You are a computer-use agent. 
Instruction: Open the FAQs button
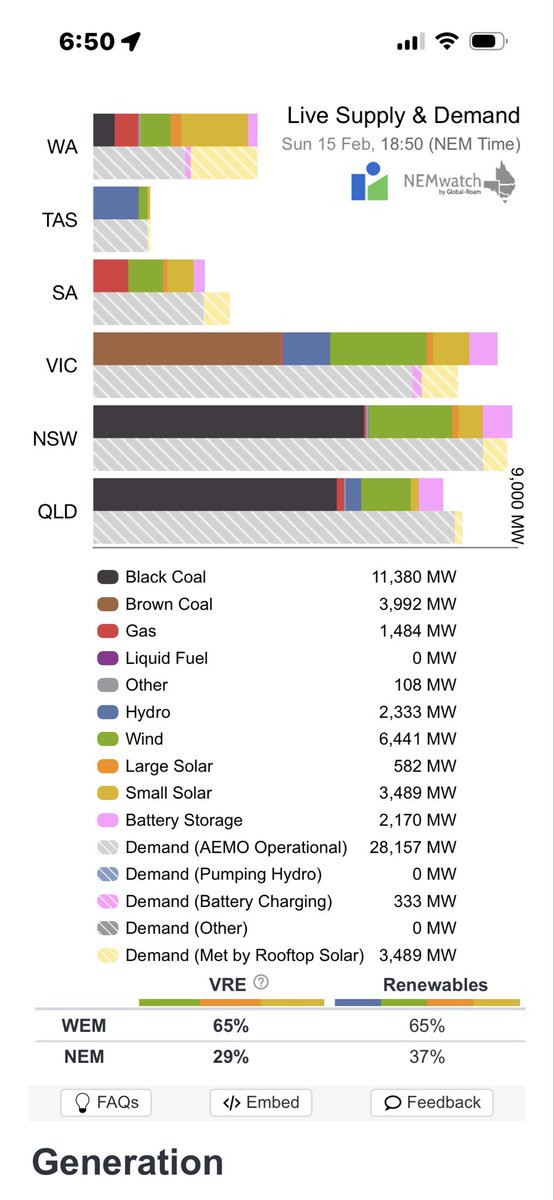click(x=106, y=1102)
